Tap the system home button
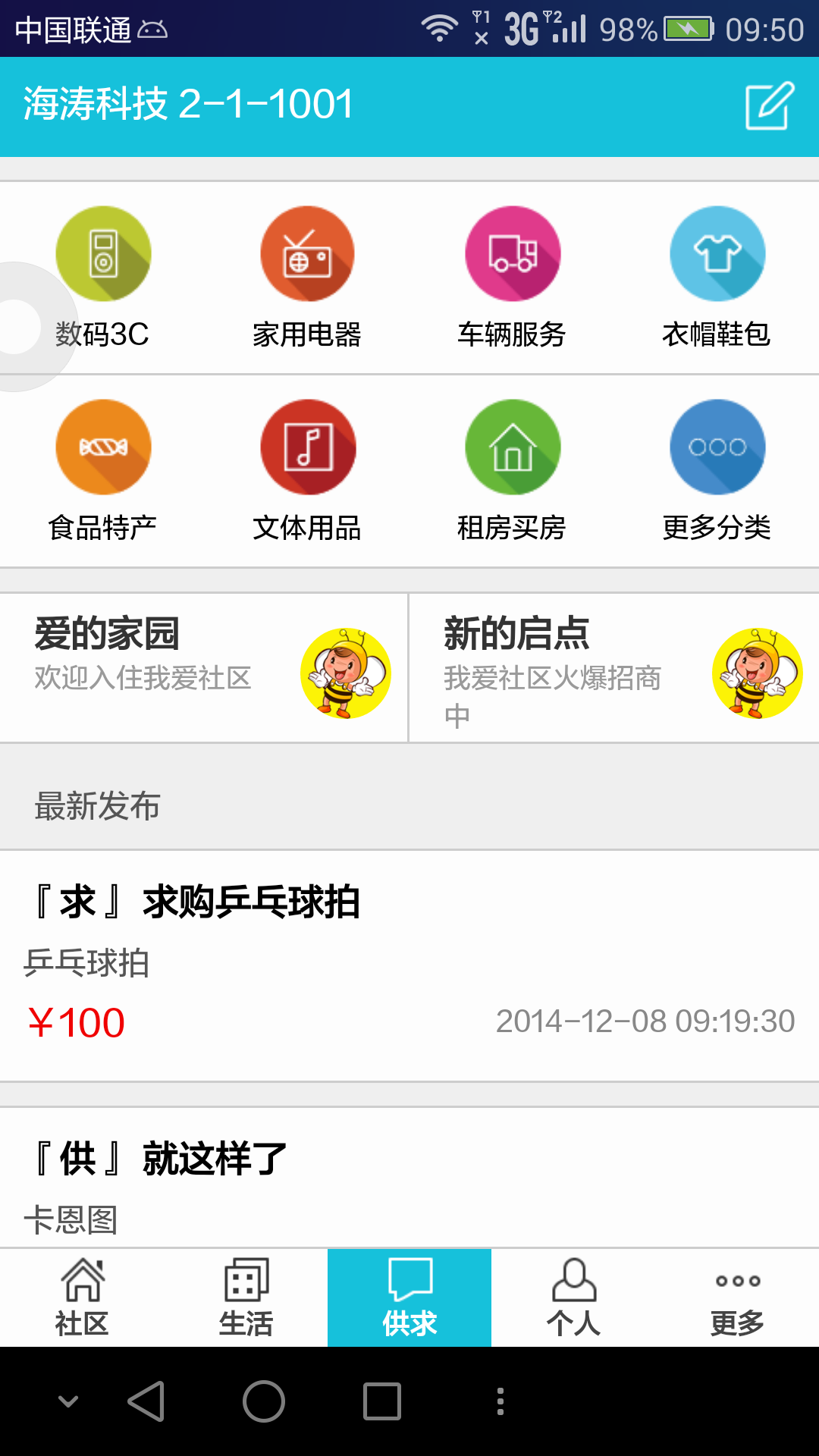The image size is (819, 1456). [x=264, y=1401]
